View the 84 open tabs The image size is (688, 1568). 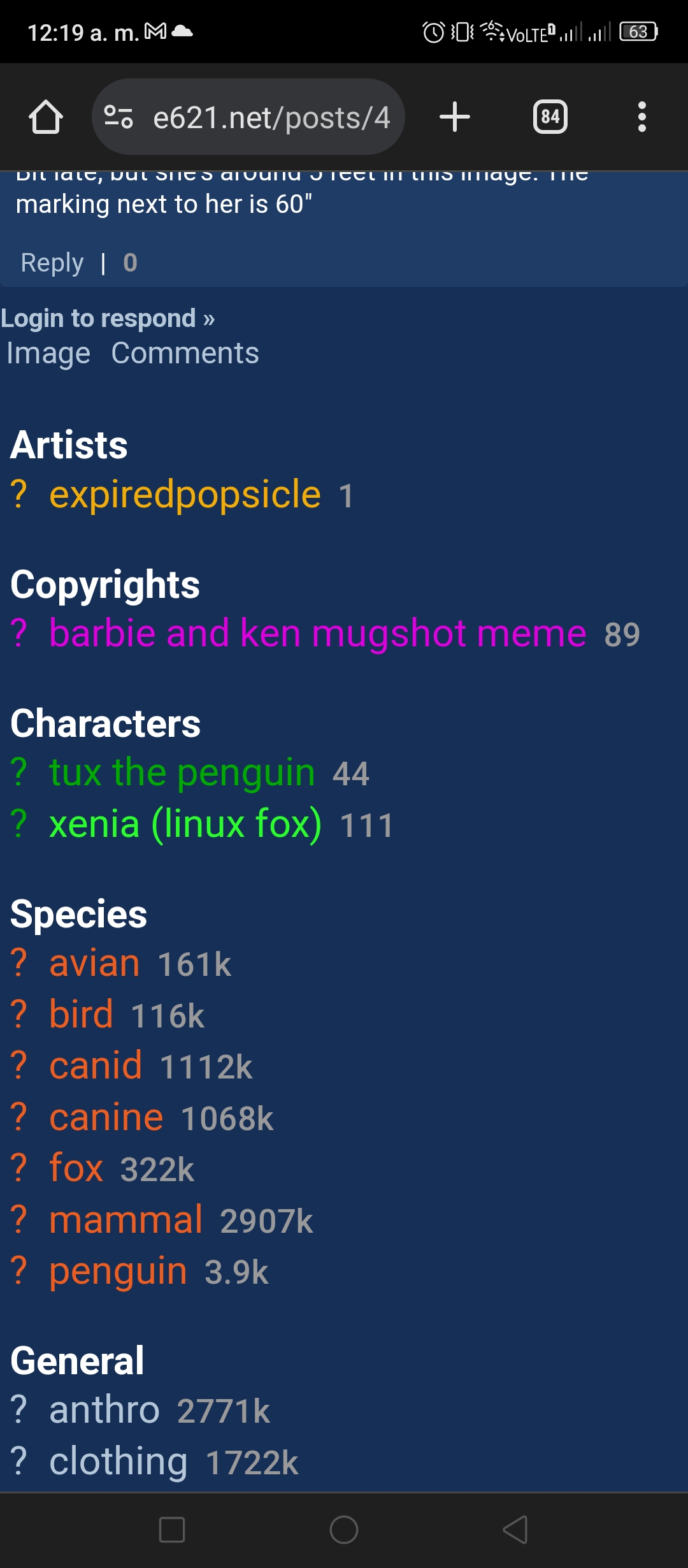pos(550,117)
